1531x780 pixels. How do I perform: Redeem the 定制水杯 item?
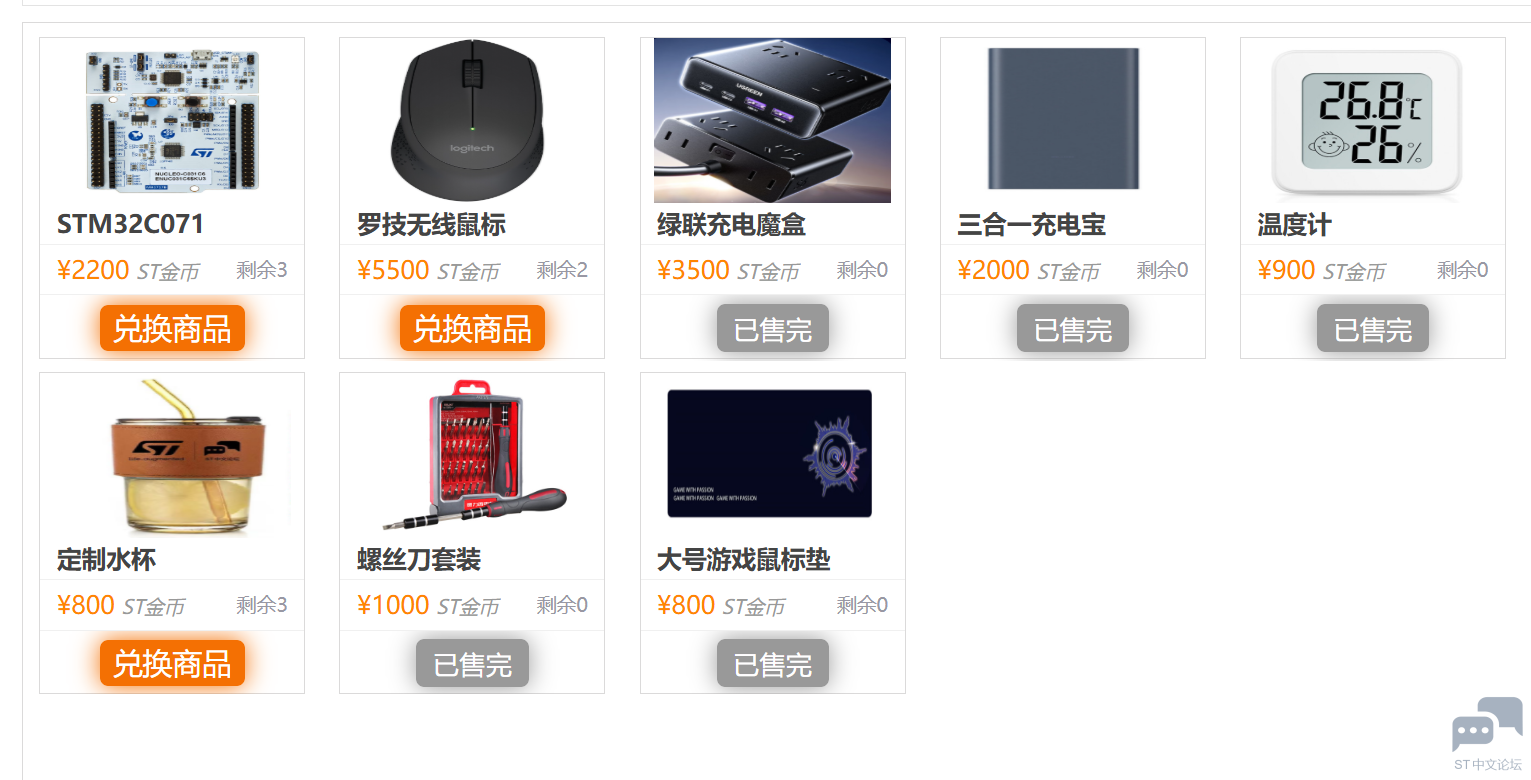(172, 663)
